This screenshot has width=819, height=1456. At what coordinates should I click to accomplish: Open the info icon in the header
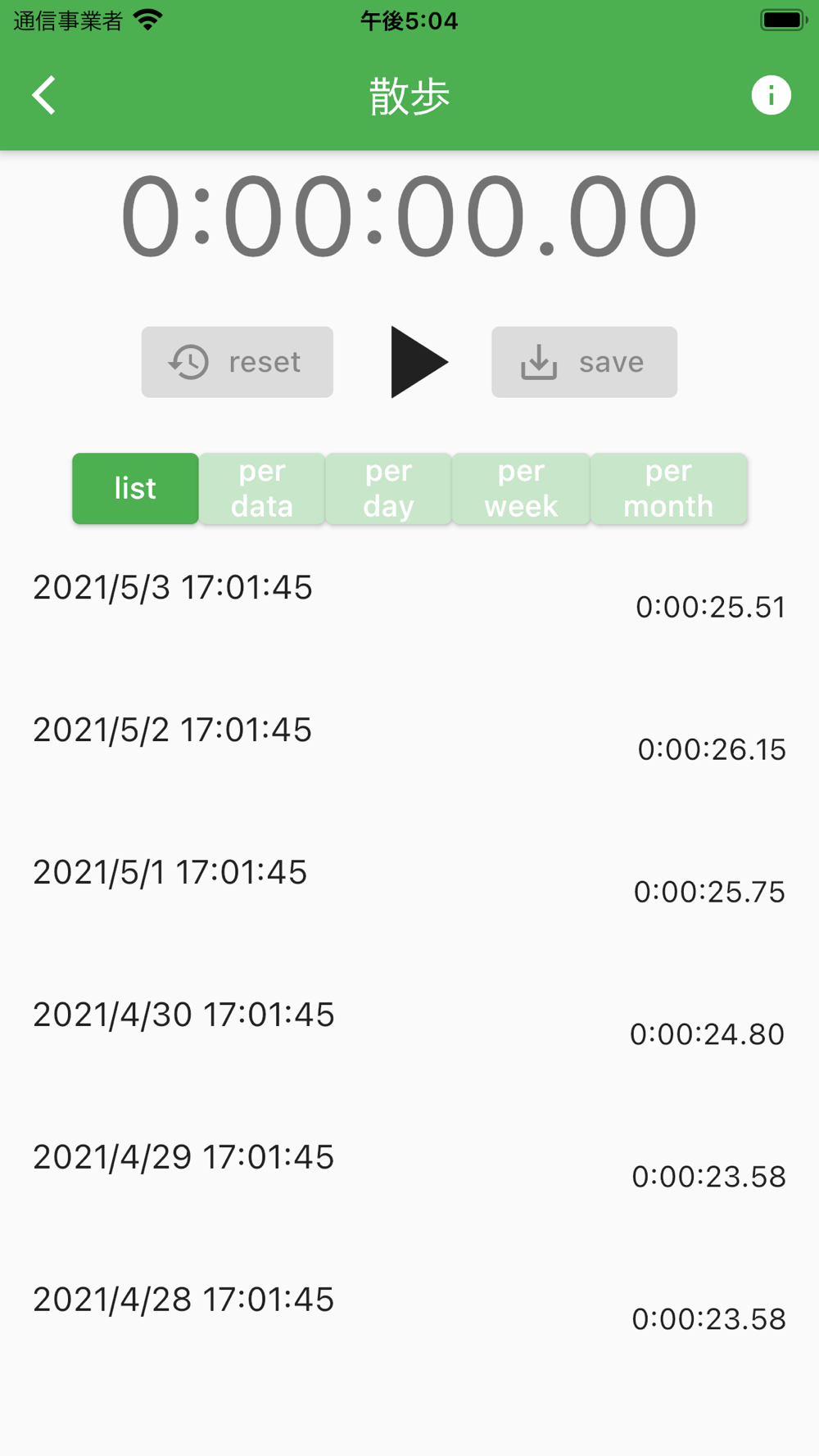771,95
